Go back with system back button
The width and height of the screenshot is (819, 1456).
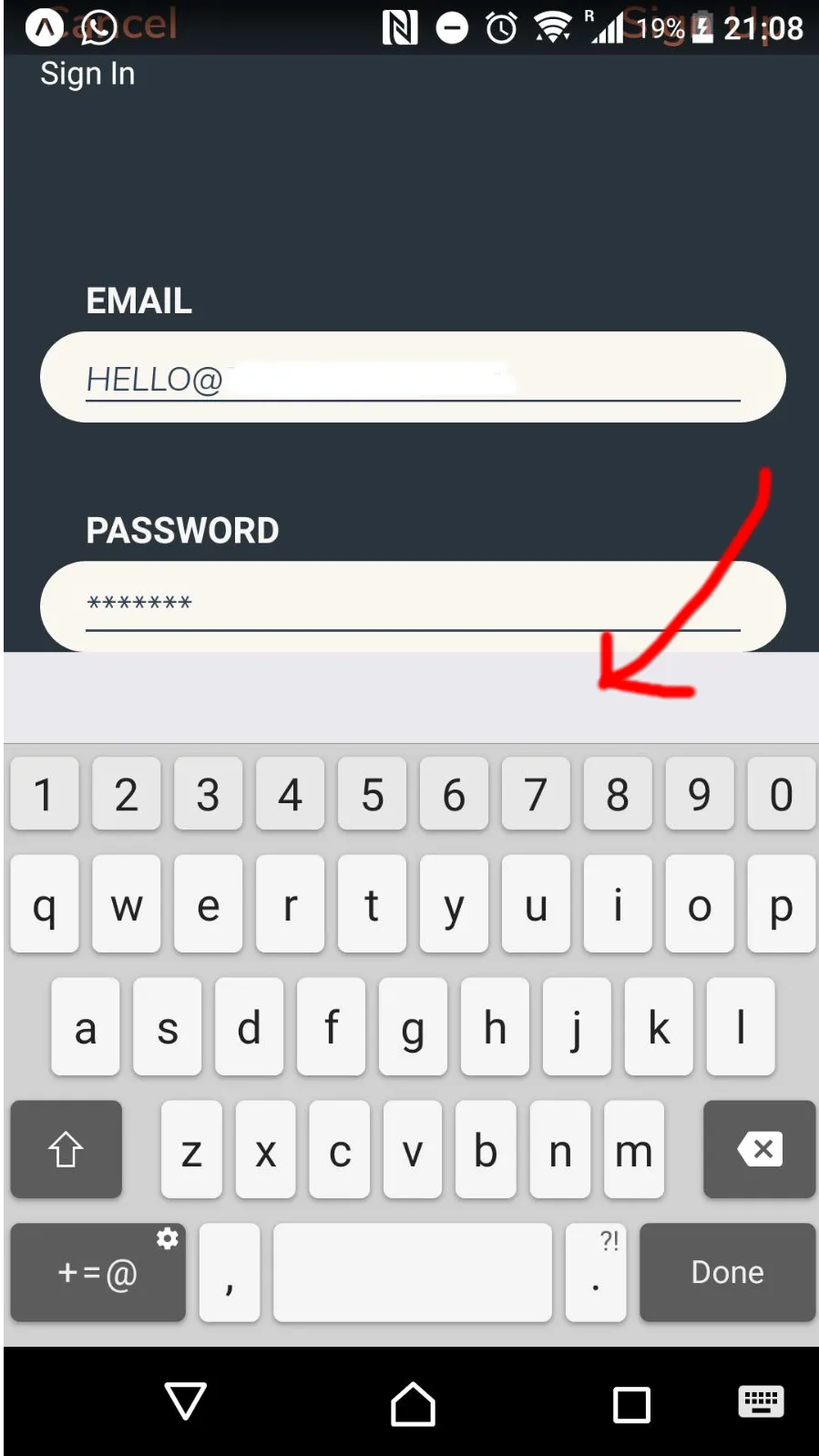pyautogui.click(x=186, y=1402)
